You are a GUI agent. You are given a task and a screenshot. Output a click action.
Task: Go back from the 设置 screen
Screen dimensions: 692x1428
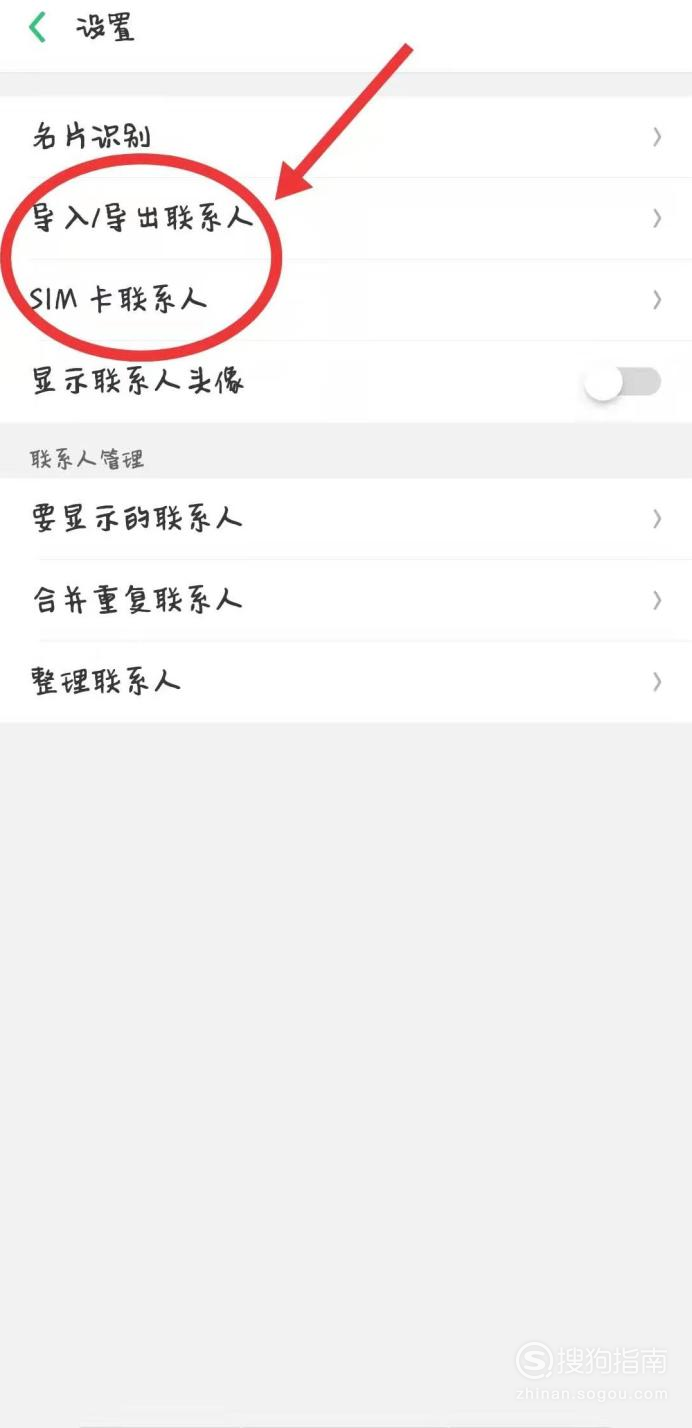tap(38, 28)
